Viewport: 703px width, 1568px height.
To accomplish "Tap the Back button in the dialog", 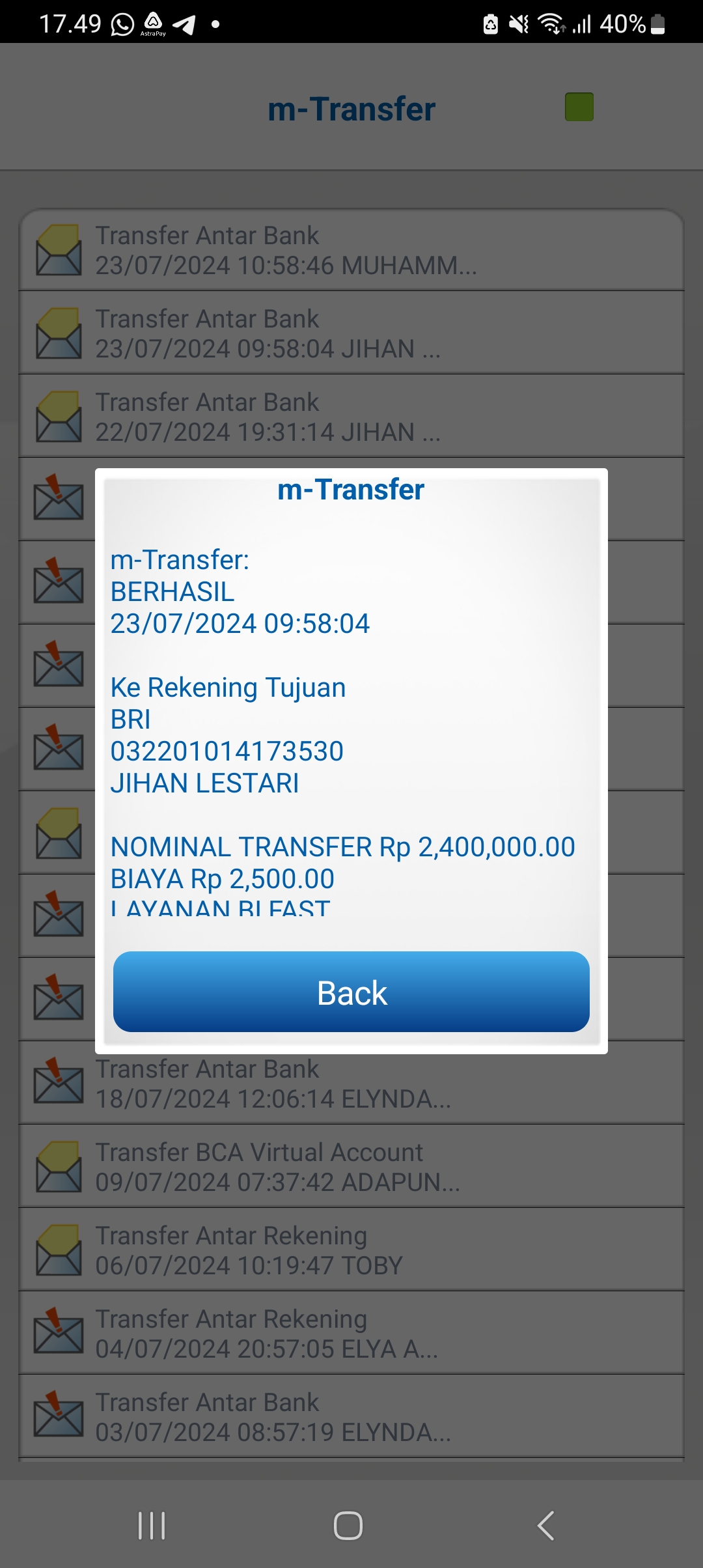I will (x=351, y=992).
